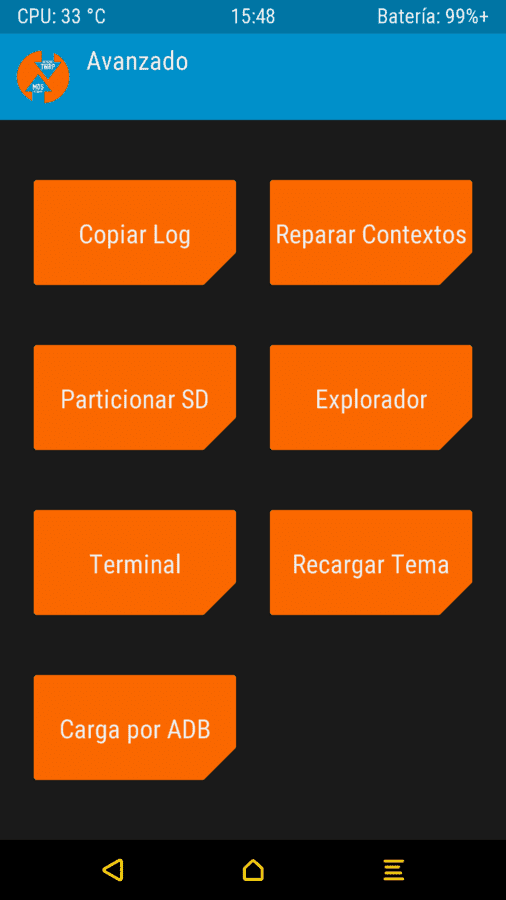Return to the TWRP home screen
The height and width of the screenshot is (900, 506).
coord(253,870)
